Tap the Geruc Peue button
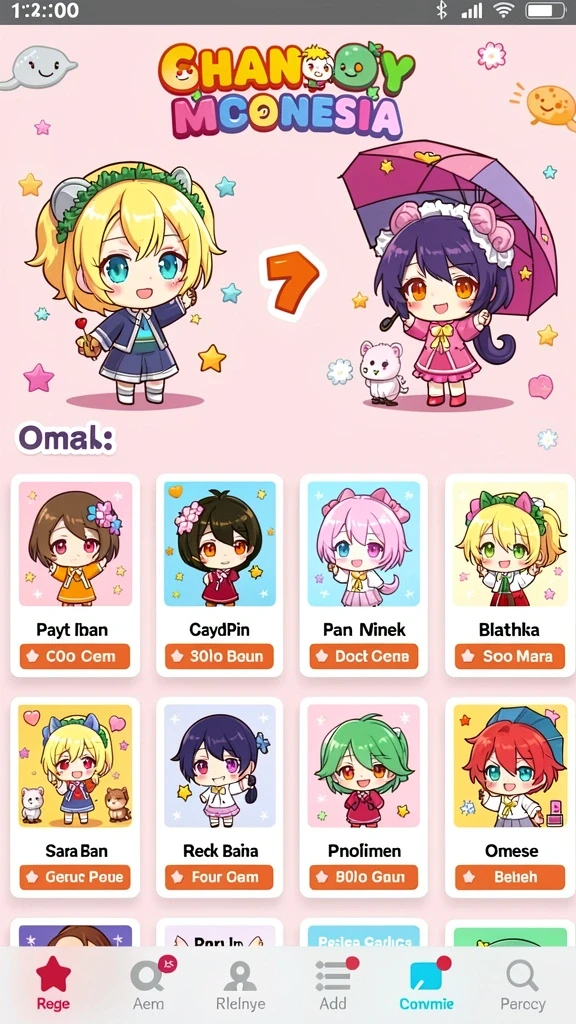 pyautogui.click(x=75, y=877)
